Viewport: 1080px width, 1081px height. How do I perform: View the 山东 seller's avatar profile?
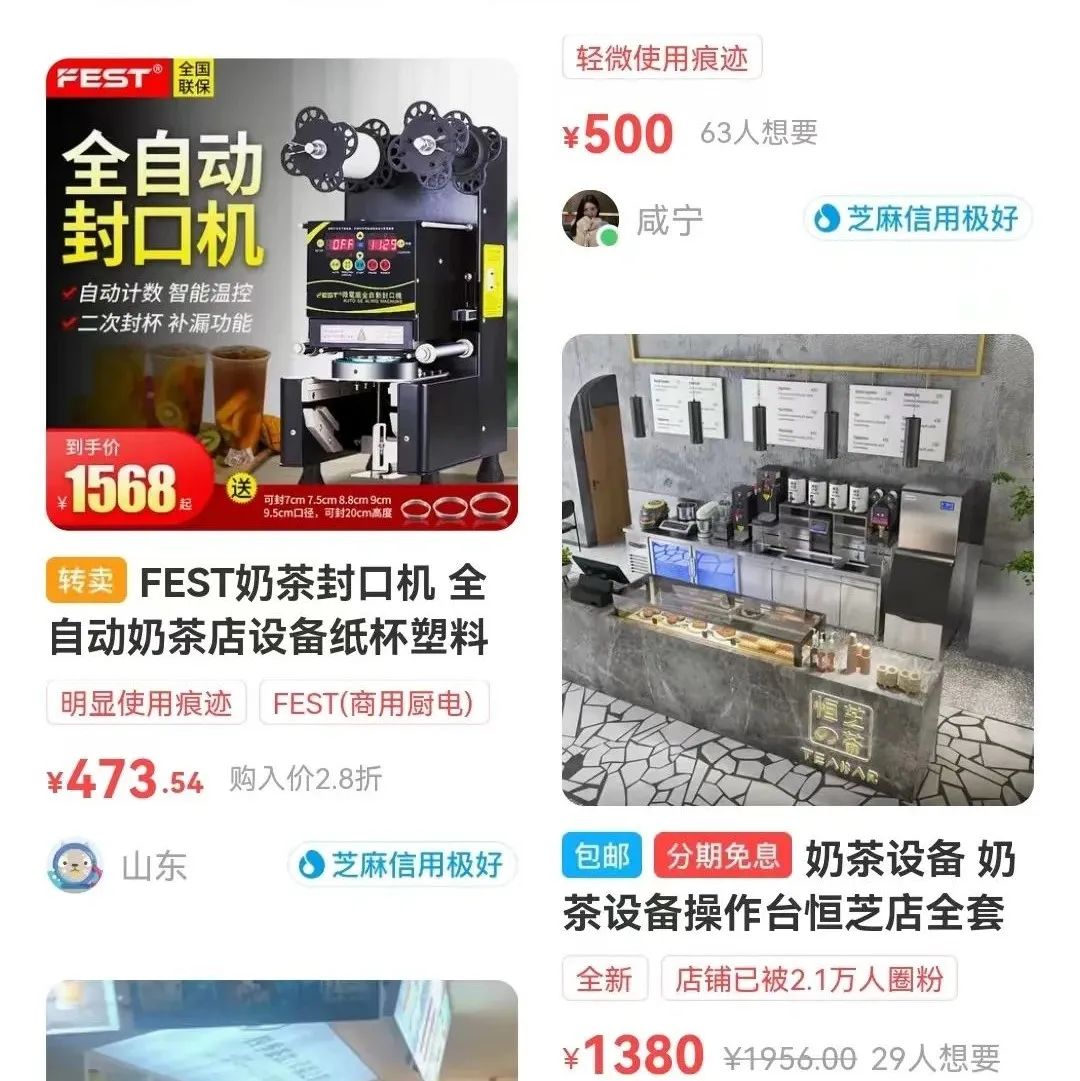(75, 866)
